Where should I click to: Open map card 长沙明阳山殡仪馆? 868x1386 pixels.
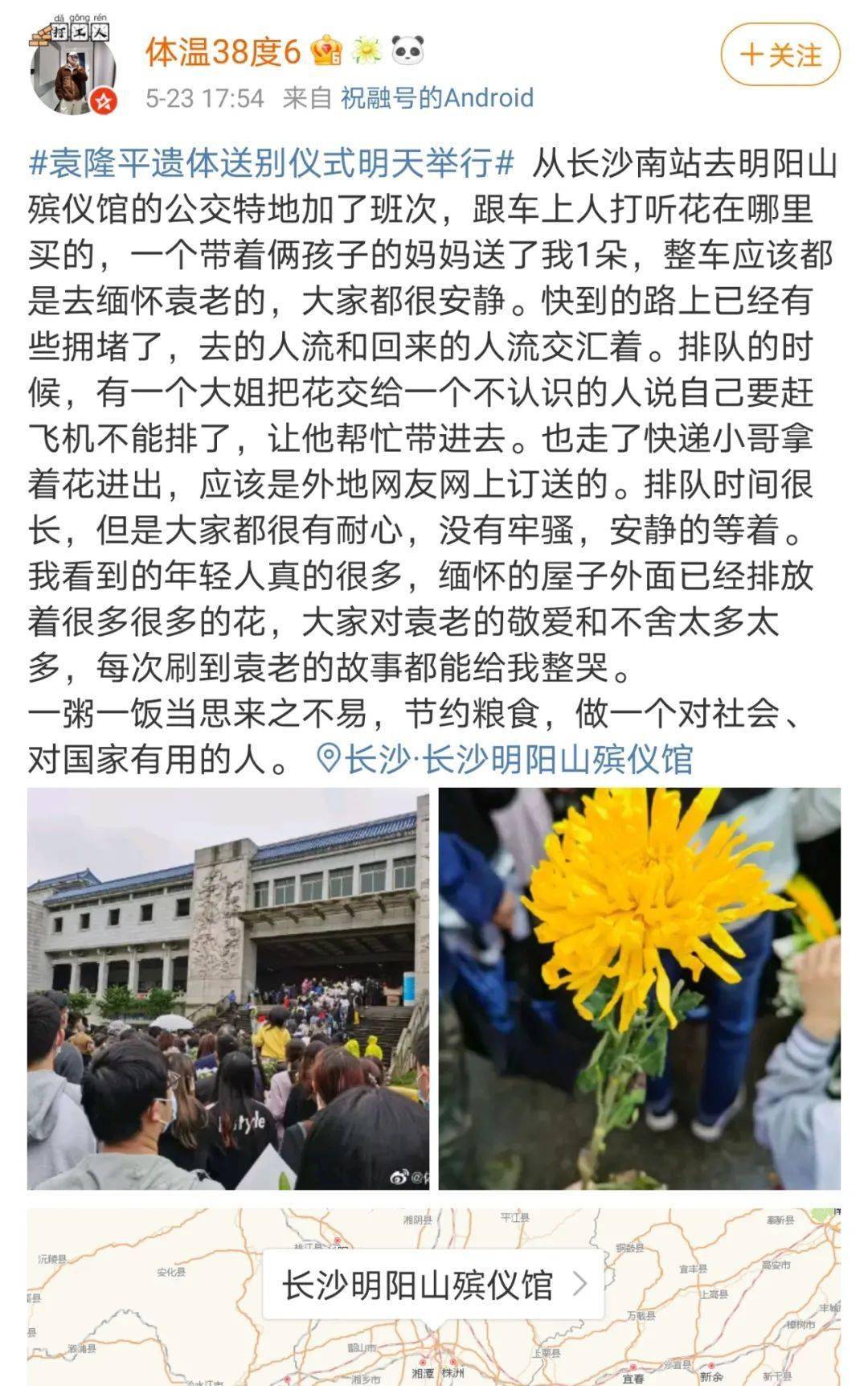[433, 1284]
